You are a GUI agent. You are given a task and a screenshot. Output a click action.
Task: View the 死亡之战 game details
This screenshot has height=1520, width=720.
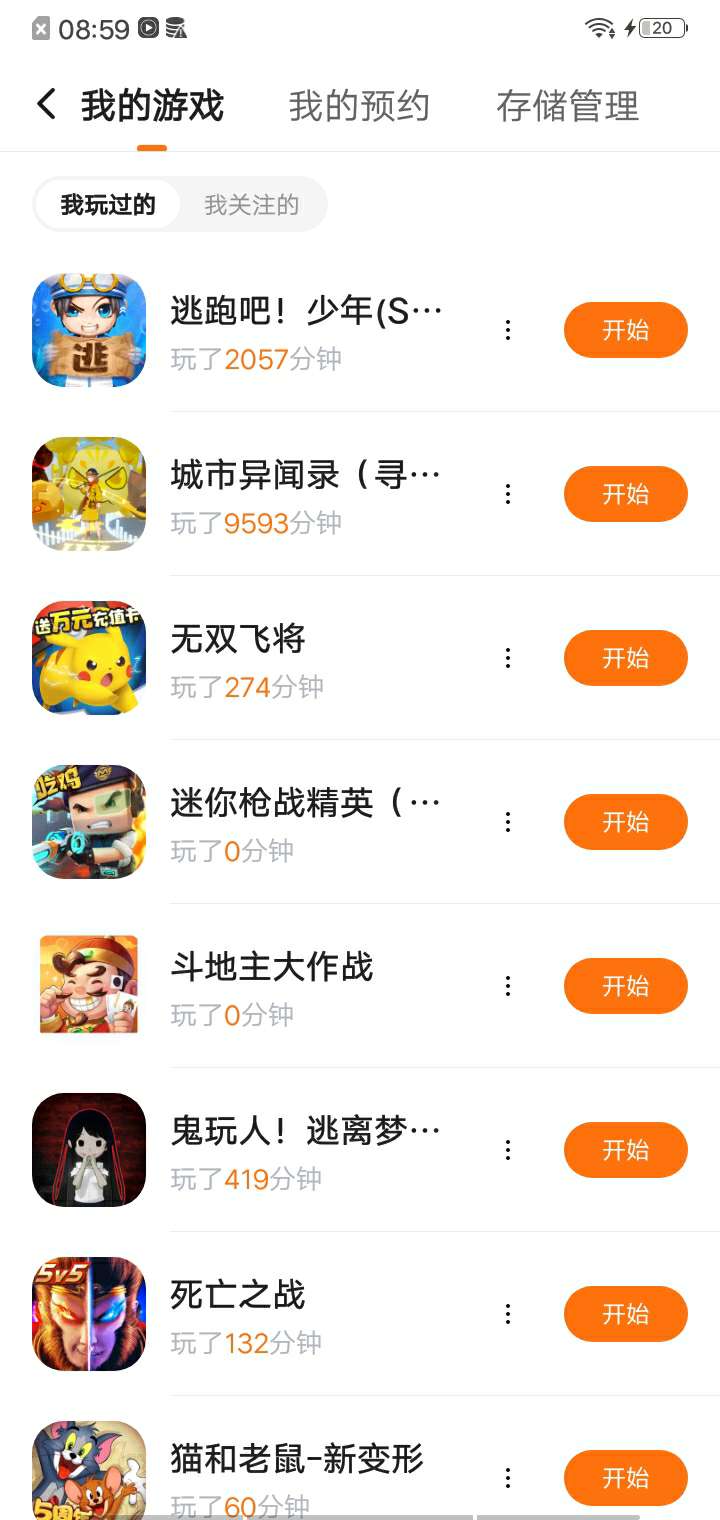238,1296
